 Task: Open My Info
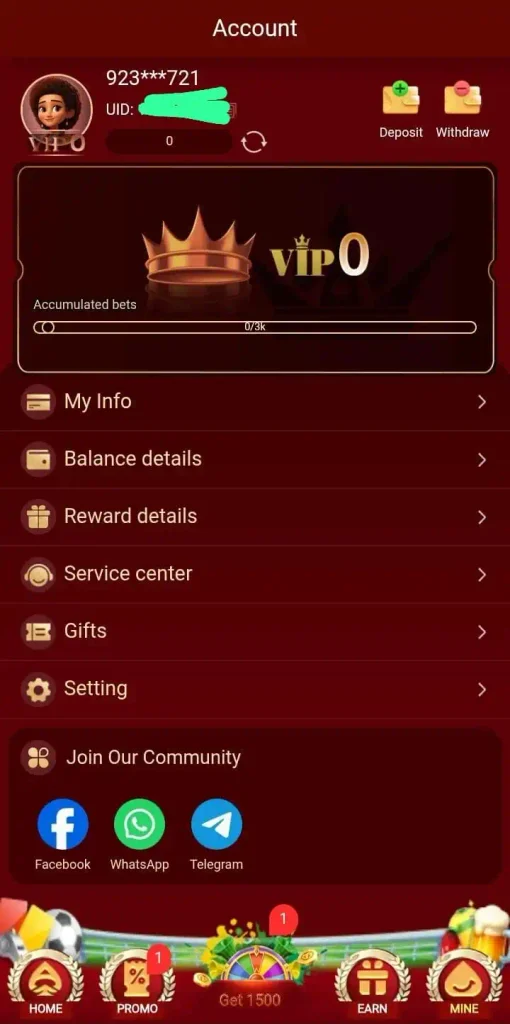[255, 402]
